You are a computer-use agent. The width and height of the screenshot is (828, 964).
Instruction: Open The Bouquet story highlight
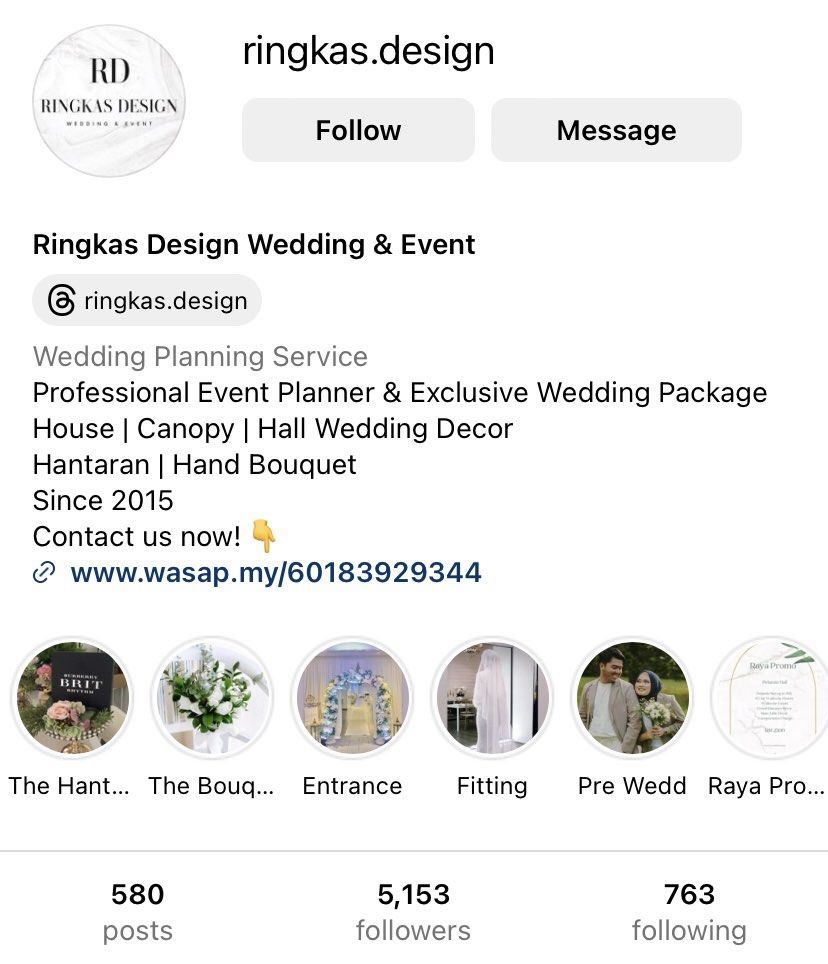211,698
